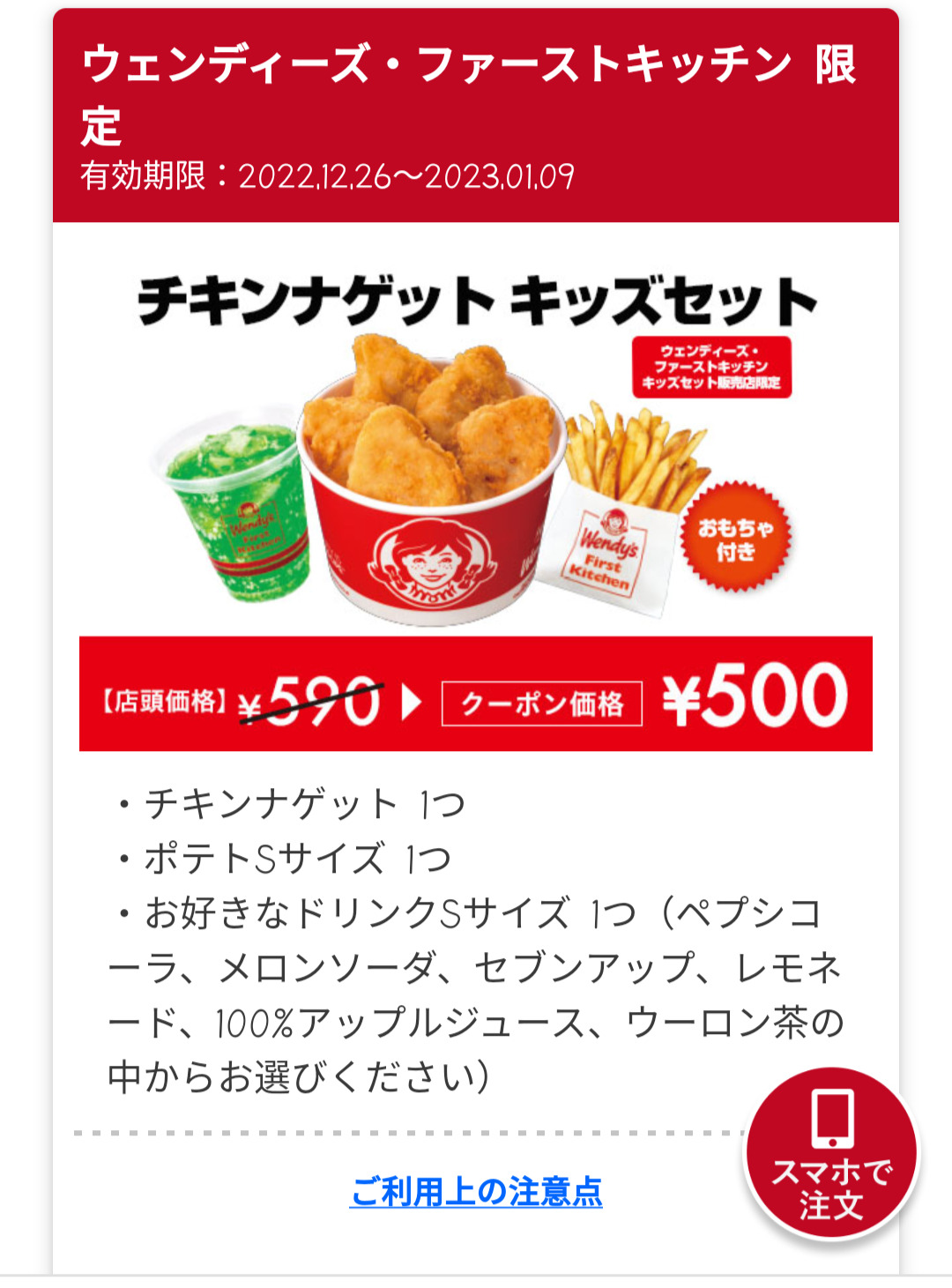This screenshot has height=1288, width=952.
Task: Open the ご利用上の注意点 usage notes link
Action: [x=476, y=1192]
